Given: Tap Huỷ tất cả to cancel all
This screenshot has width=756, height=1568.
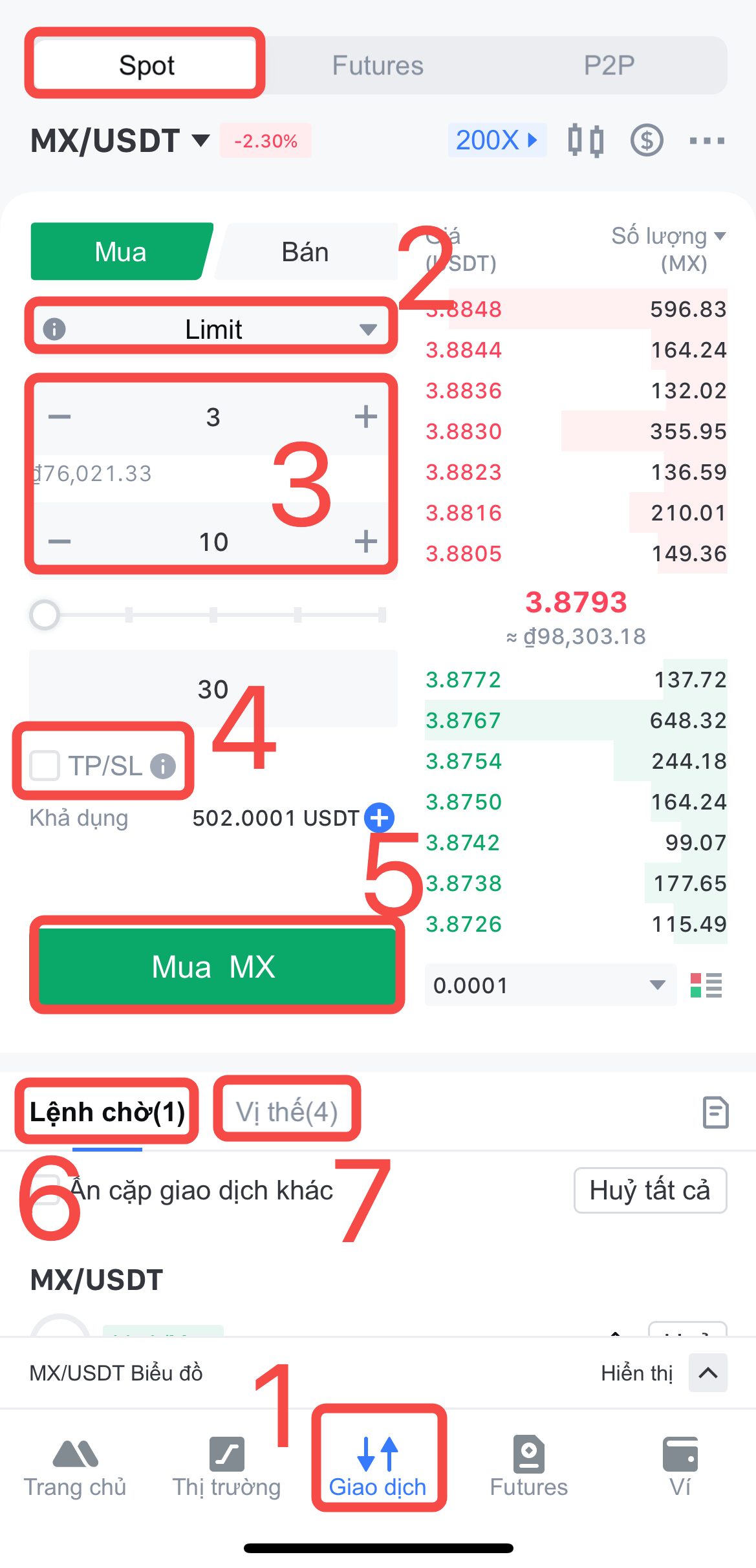Looking at the screenshot, I should click(x=650, y=1190).
